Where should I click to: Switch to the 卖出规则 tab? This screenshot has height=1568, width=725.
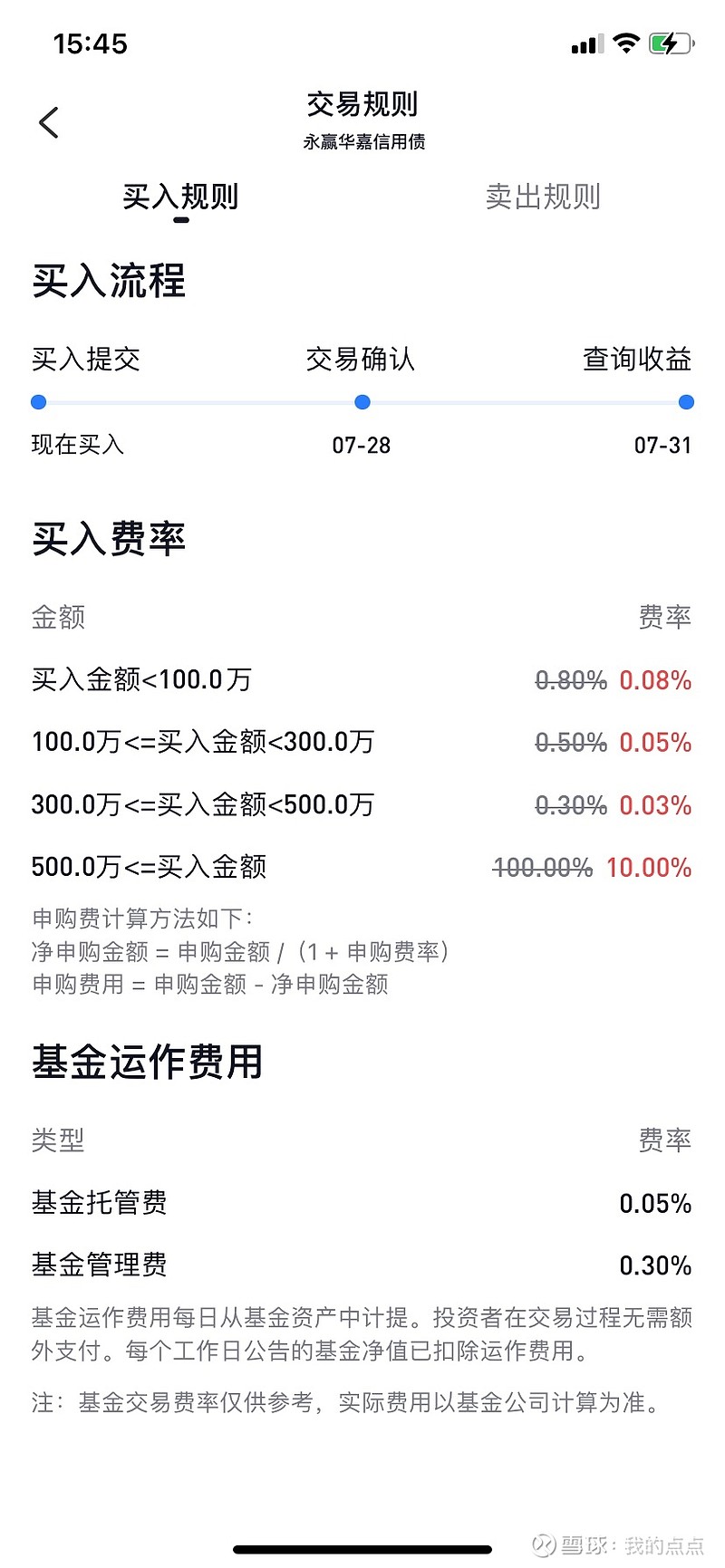click(543, 197)
